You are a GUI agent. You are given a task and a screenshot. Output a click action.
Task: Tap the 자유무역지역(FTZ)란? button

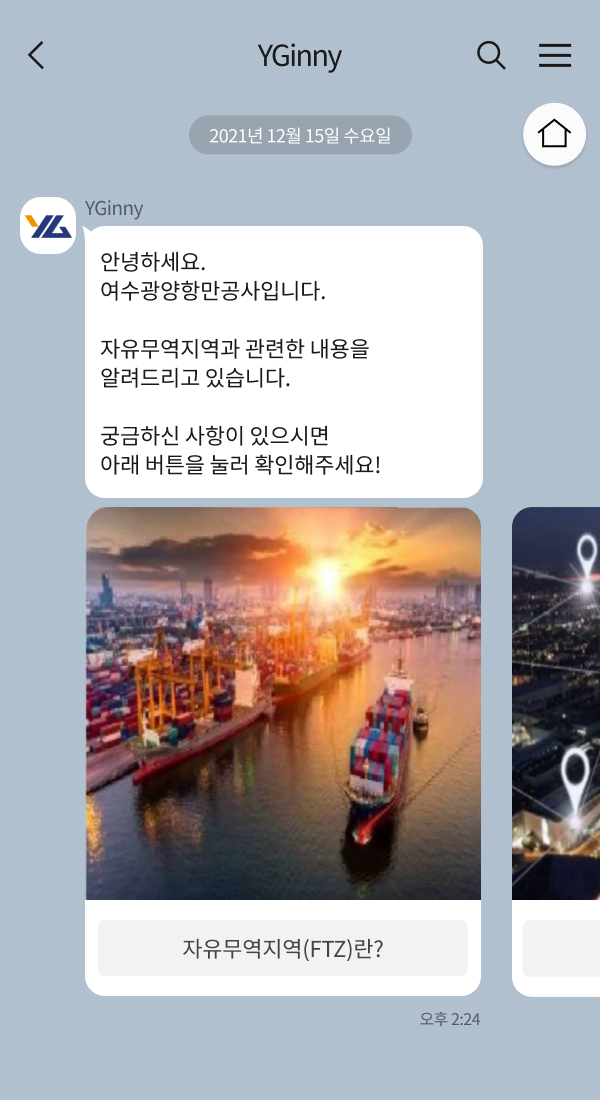(283, 948)
